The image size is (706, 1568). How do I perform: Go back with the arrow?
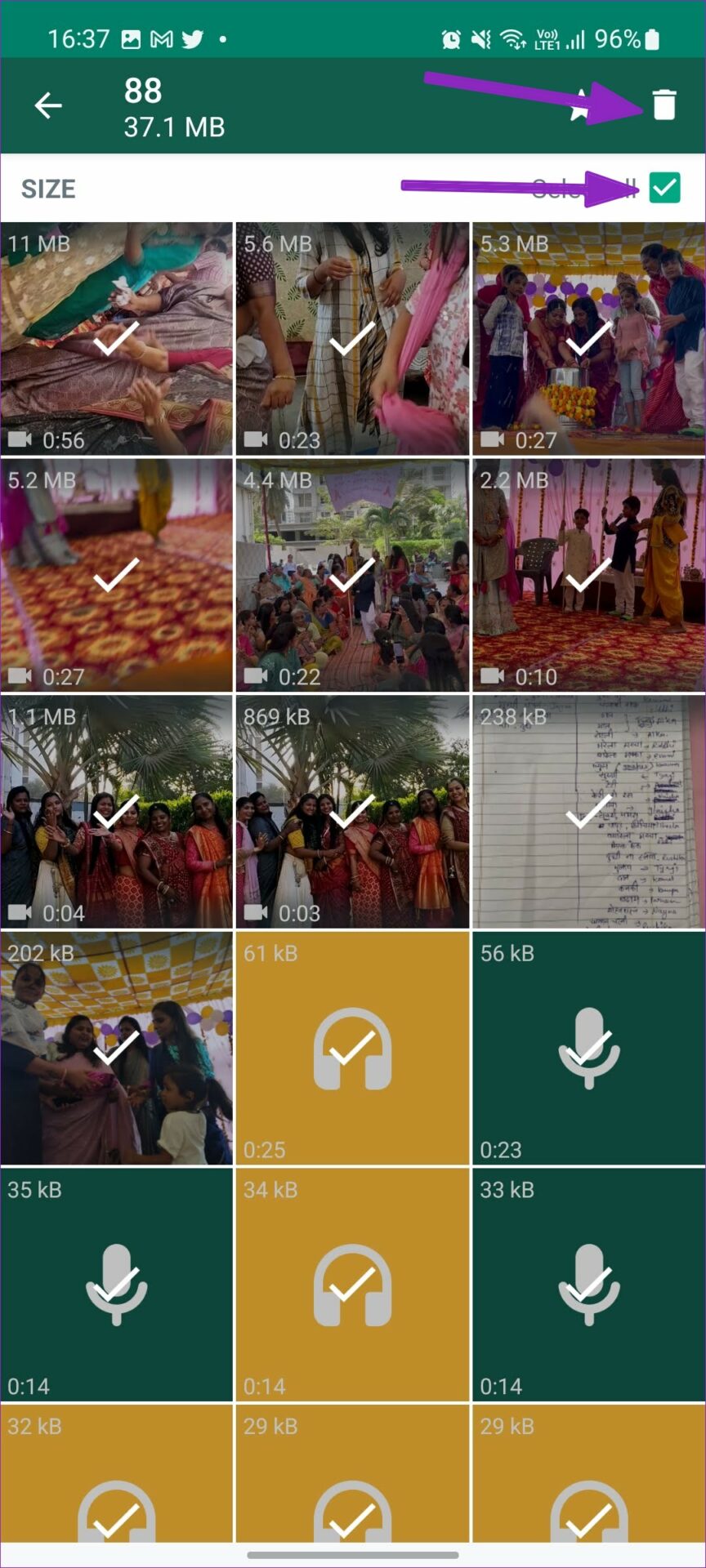pos(48,105)
